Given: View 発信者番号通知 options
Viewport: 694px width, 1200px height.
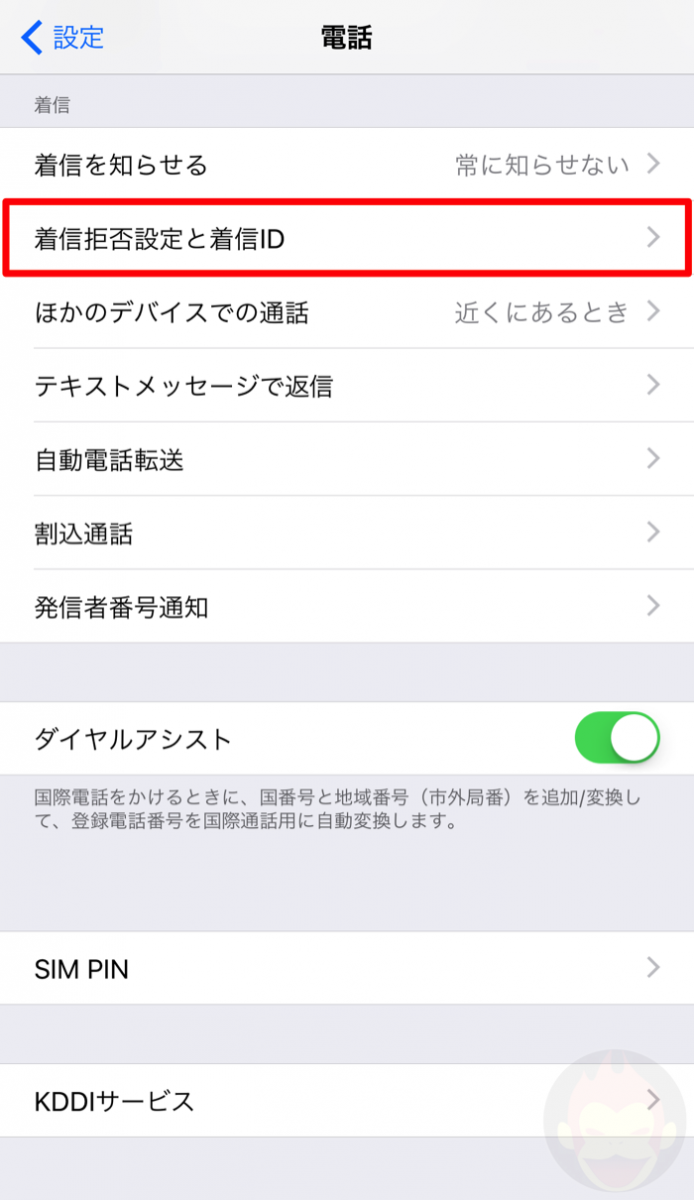Looking at the screenshot, I should (x=347, y=607).
